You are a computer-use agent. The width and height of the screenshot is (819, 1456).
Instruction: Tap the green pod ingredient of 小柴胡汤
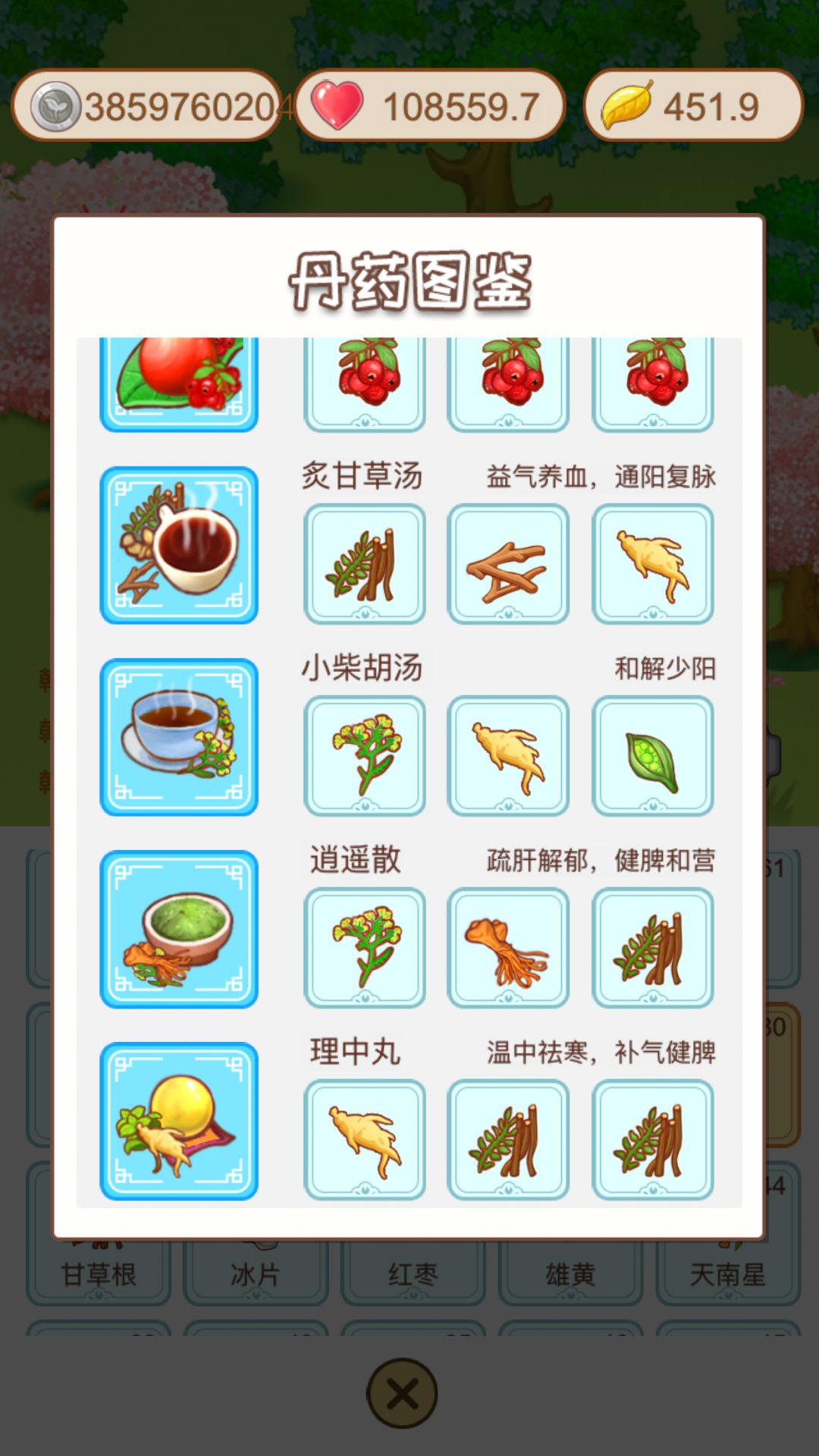[x=652, y=755]
